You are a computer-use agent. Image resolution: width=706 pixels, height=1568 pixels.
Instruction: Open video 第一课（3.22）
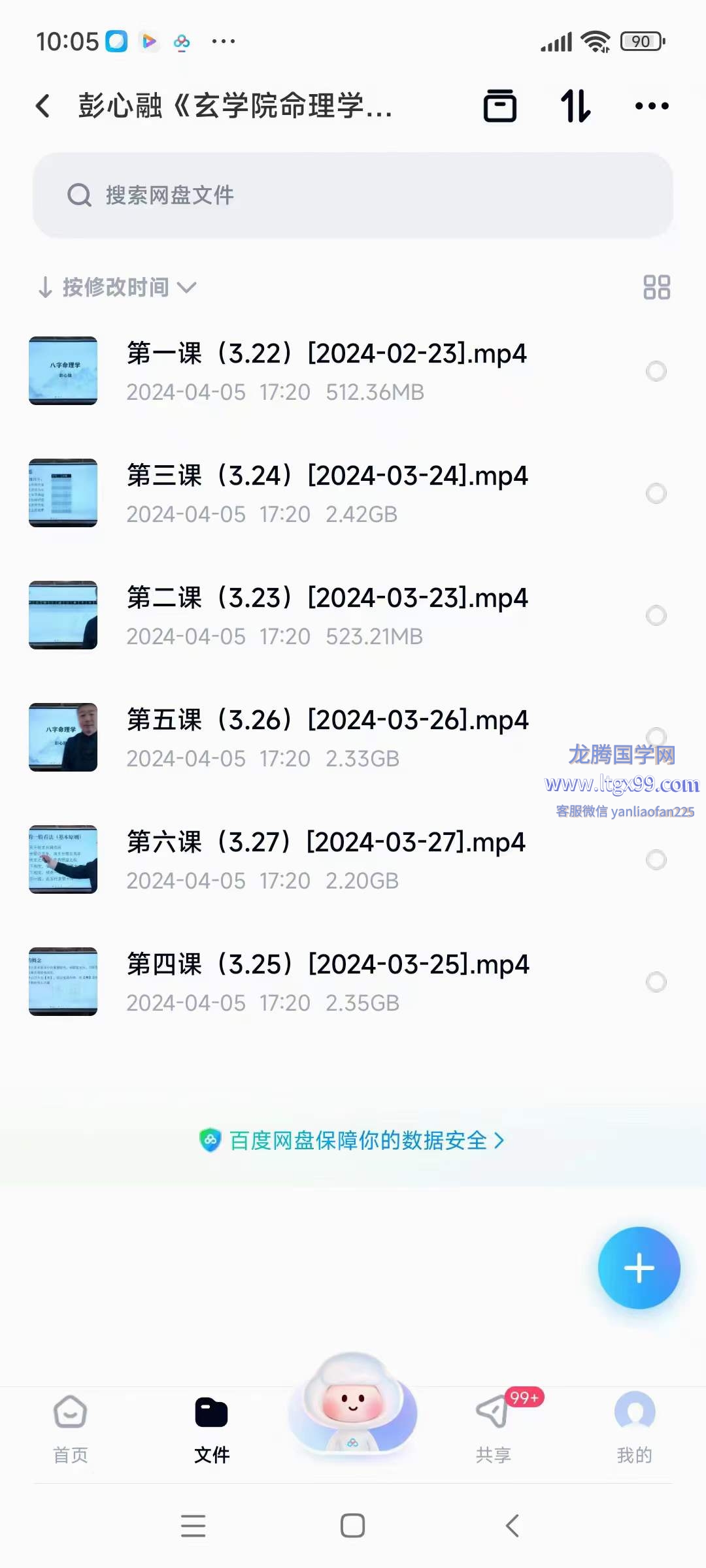[327, 370]
